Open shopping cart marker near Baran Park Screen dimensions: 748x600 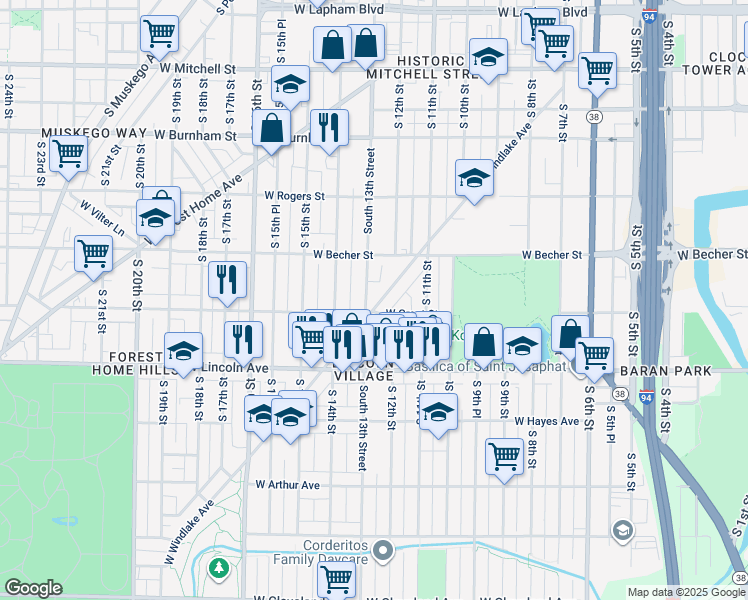pyautogui.click(x=594, y=359)
